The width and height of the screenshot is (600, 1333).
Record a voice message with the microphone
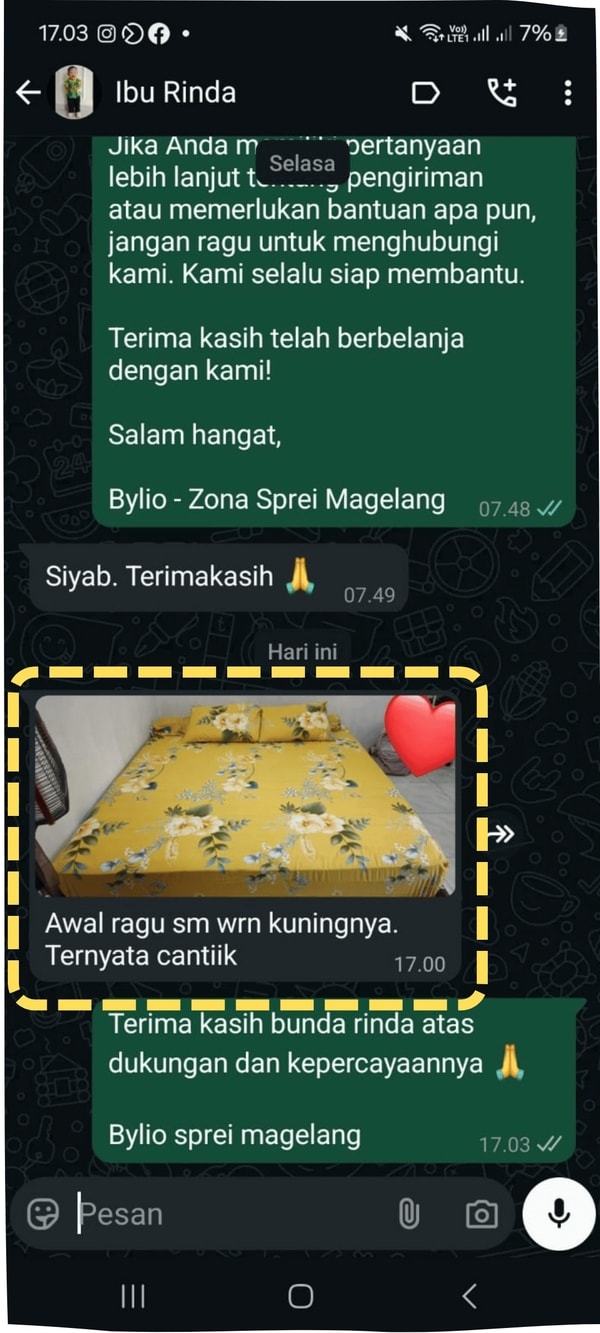pos(558,1214)
